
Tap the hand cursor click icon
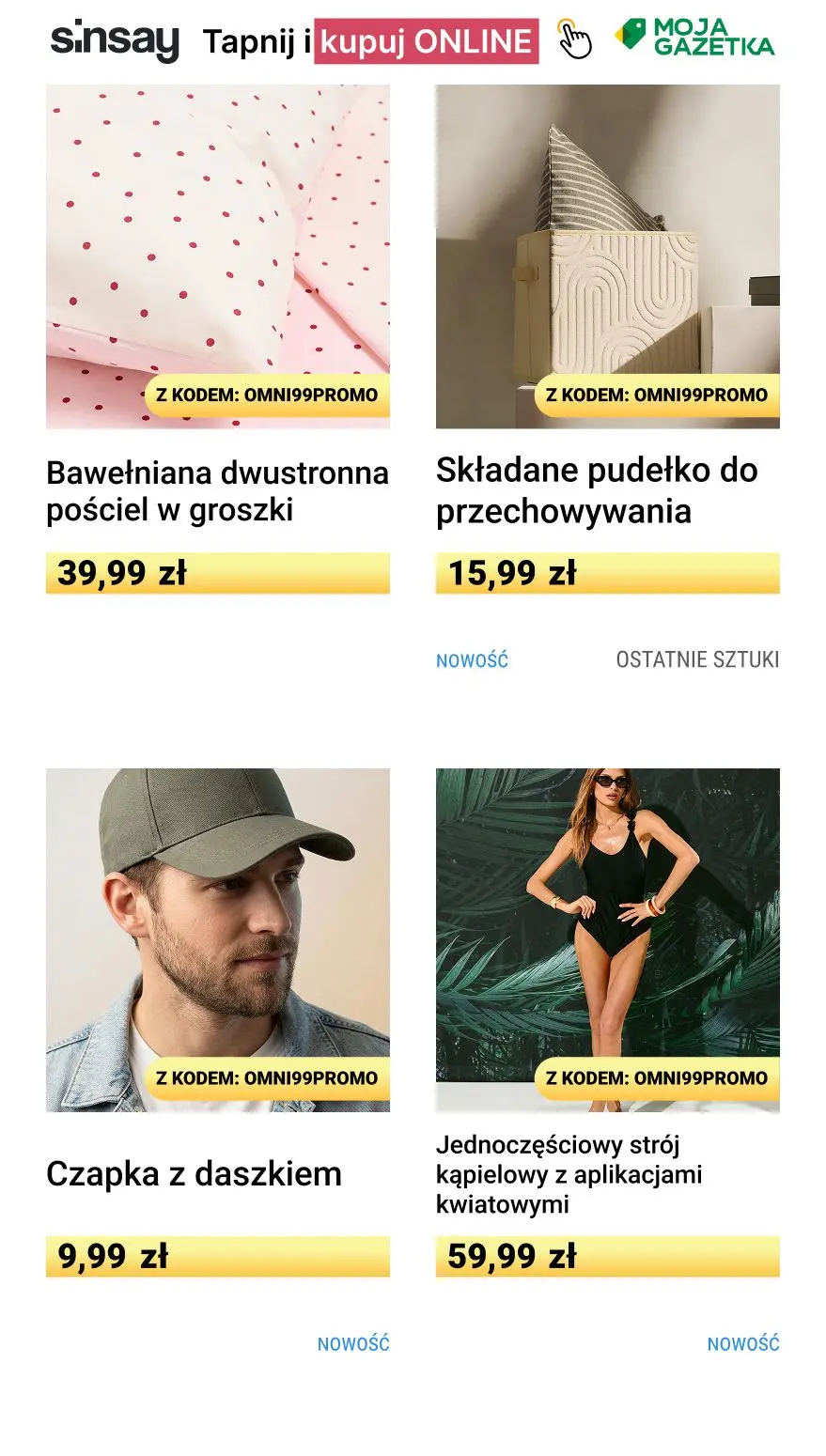[575, 40]
